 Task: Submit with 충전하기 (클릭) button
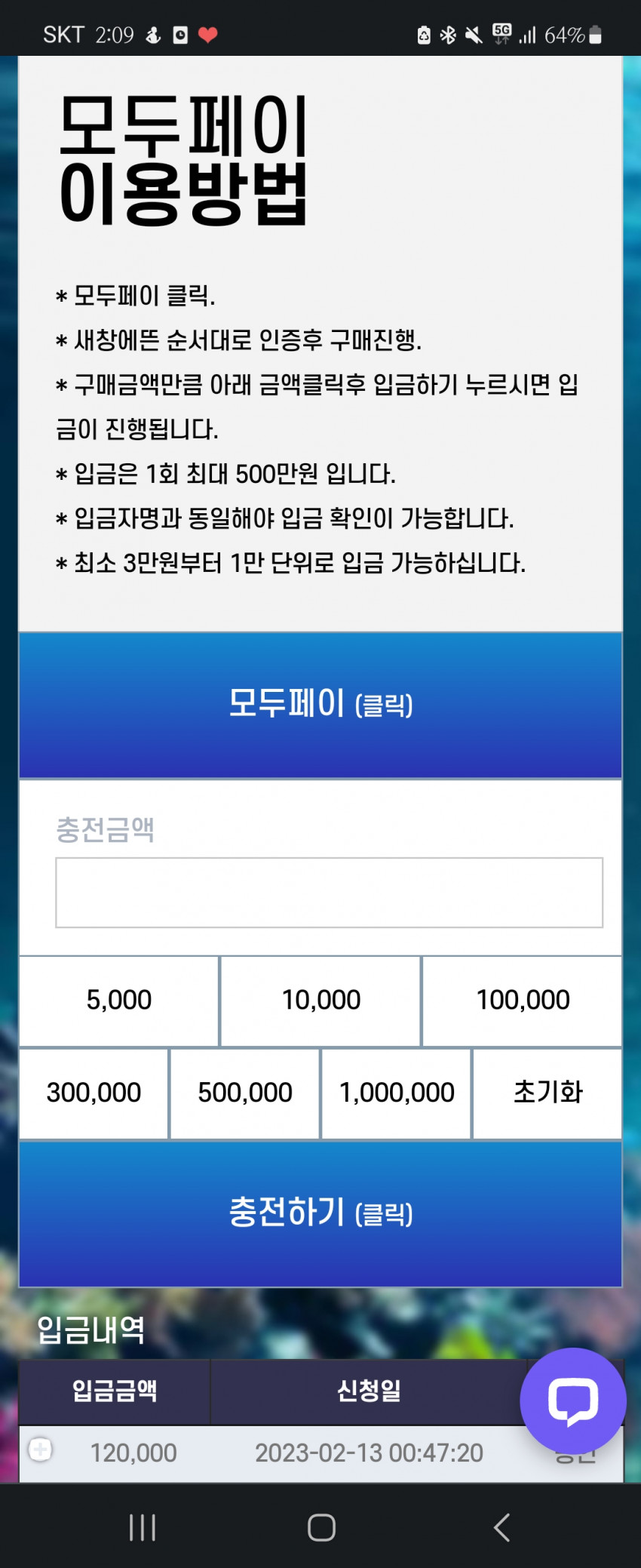click(x=320, y=1213)
